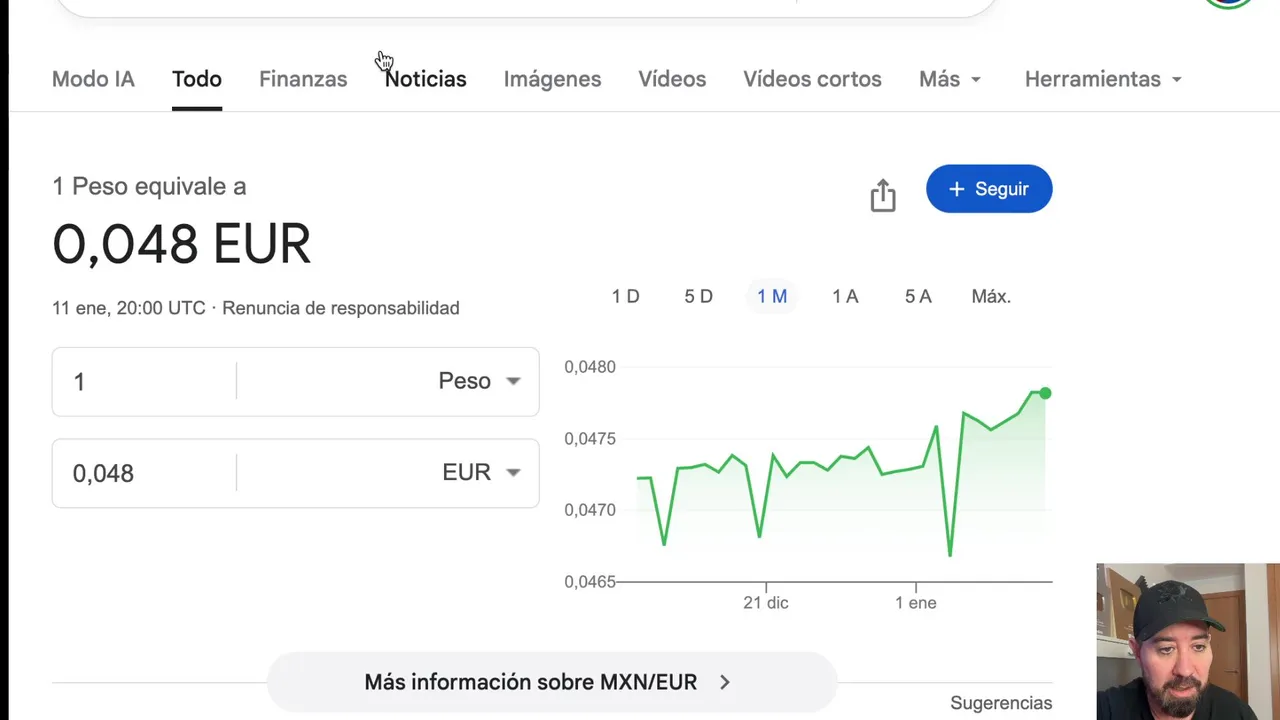Viewport: 1280px width, 720px height.
Task: Open the Vídeos cortos tab
Action: click(812, 79)
